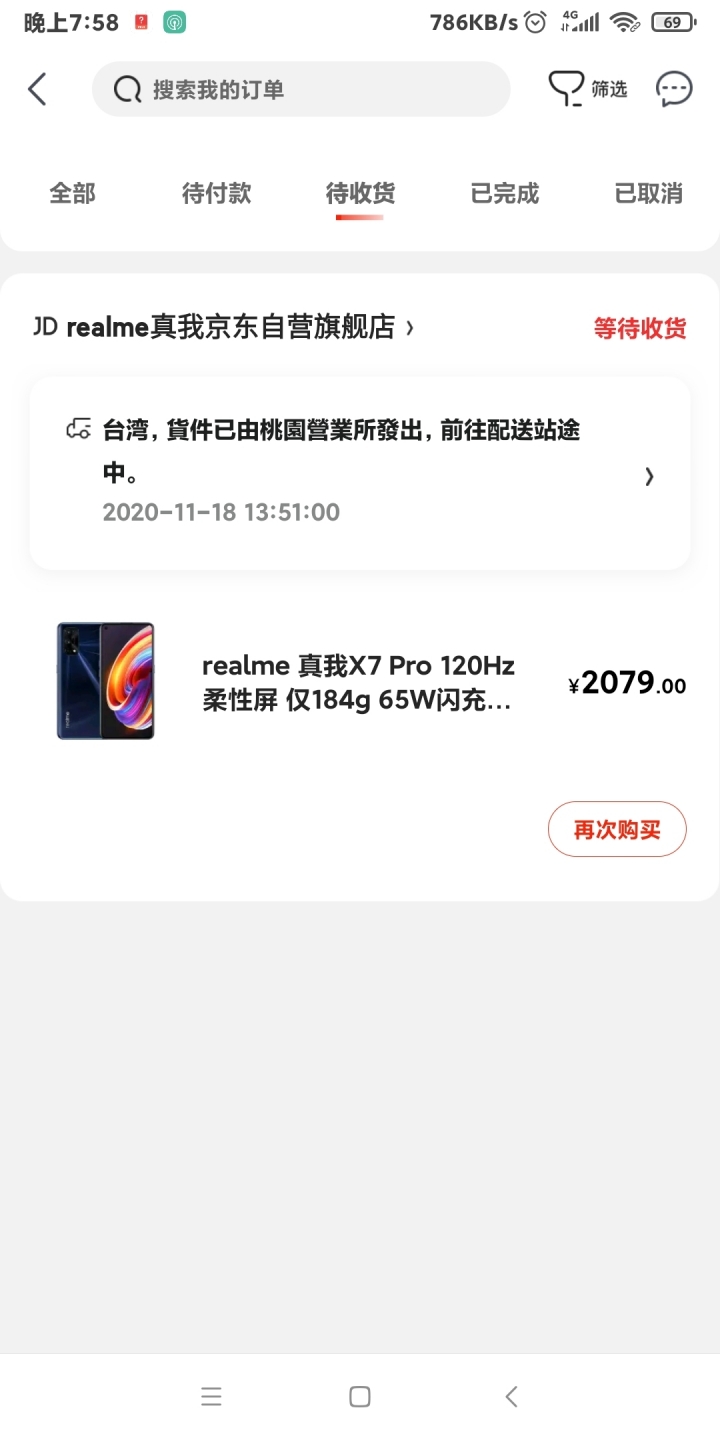
Task: Switch to the 全部 tab
Action: click(x=73, y=193)
